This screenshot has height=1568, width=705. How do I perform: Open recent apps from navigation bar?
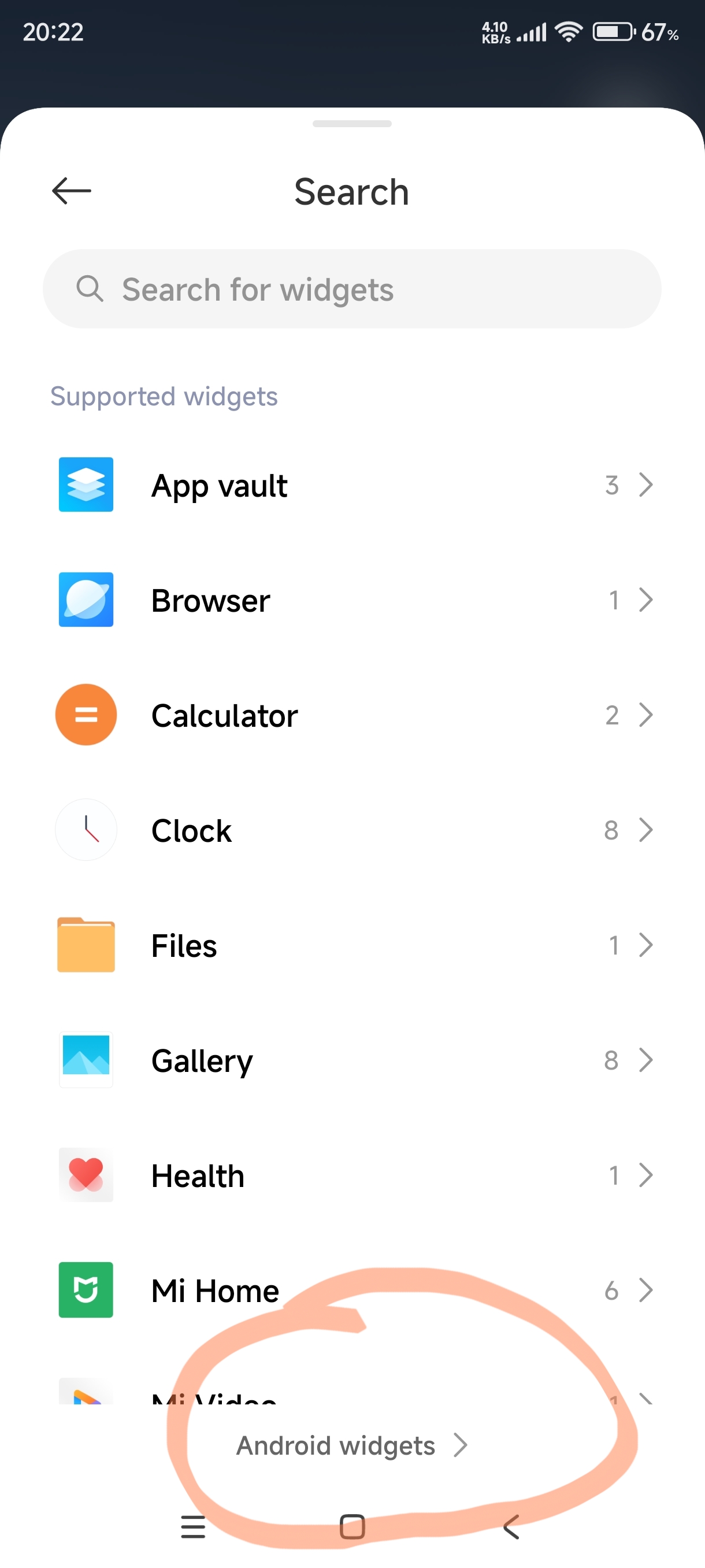point(194,1526)
